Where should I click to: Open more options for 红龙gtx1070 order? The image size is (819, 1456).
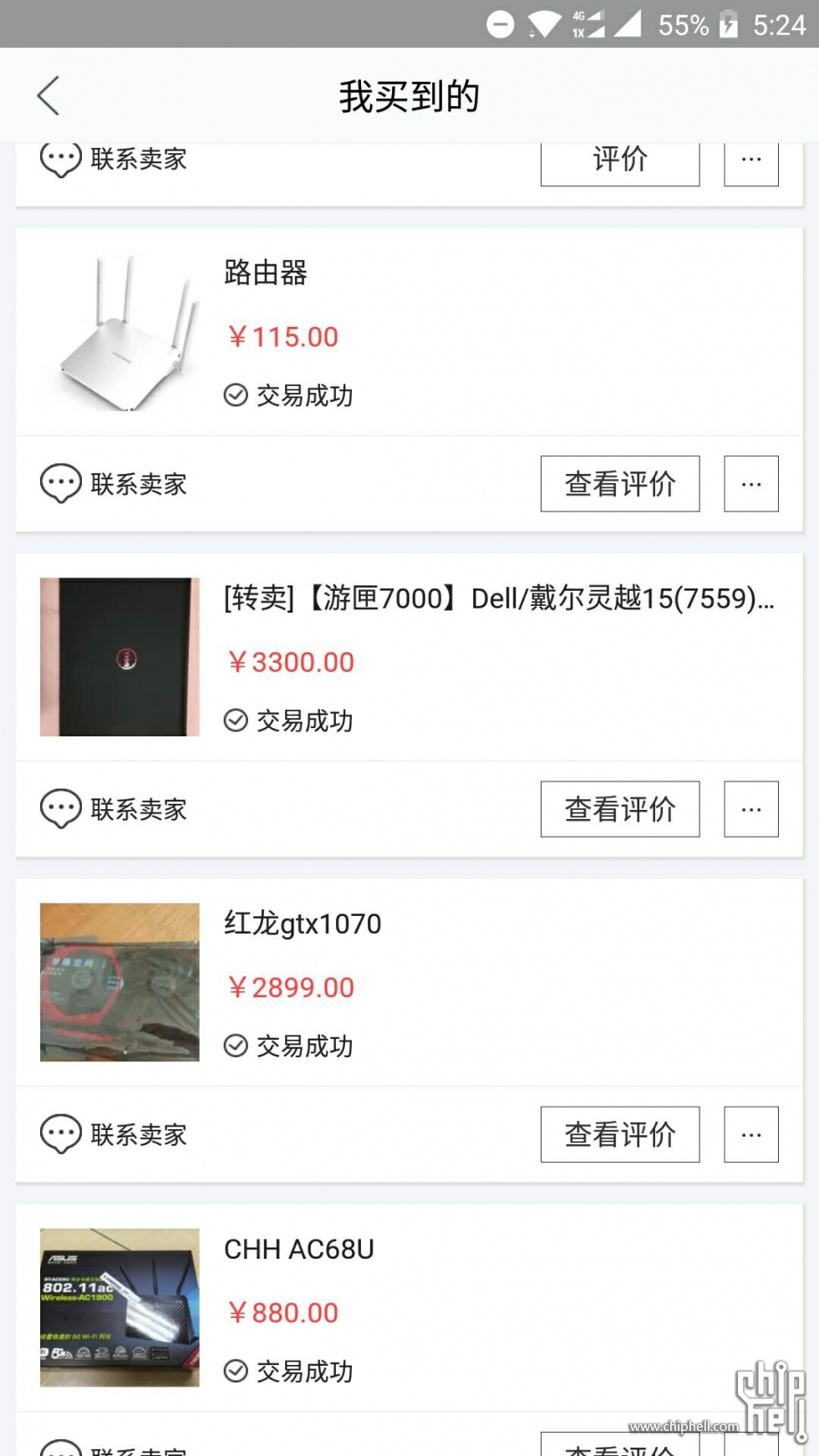click(750, 1133)
